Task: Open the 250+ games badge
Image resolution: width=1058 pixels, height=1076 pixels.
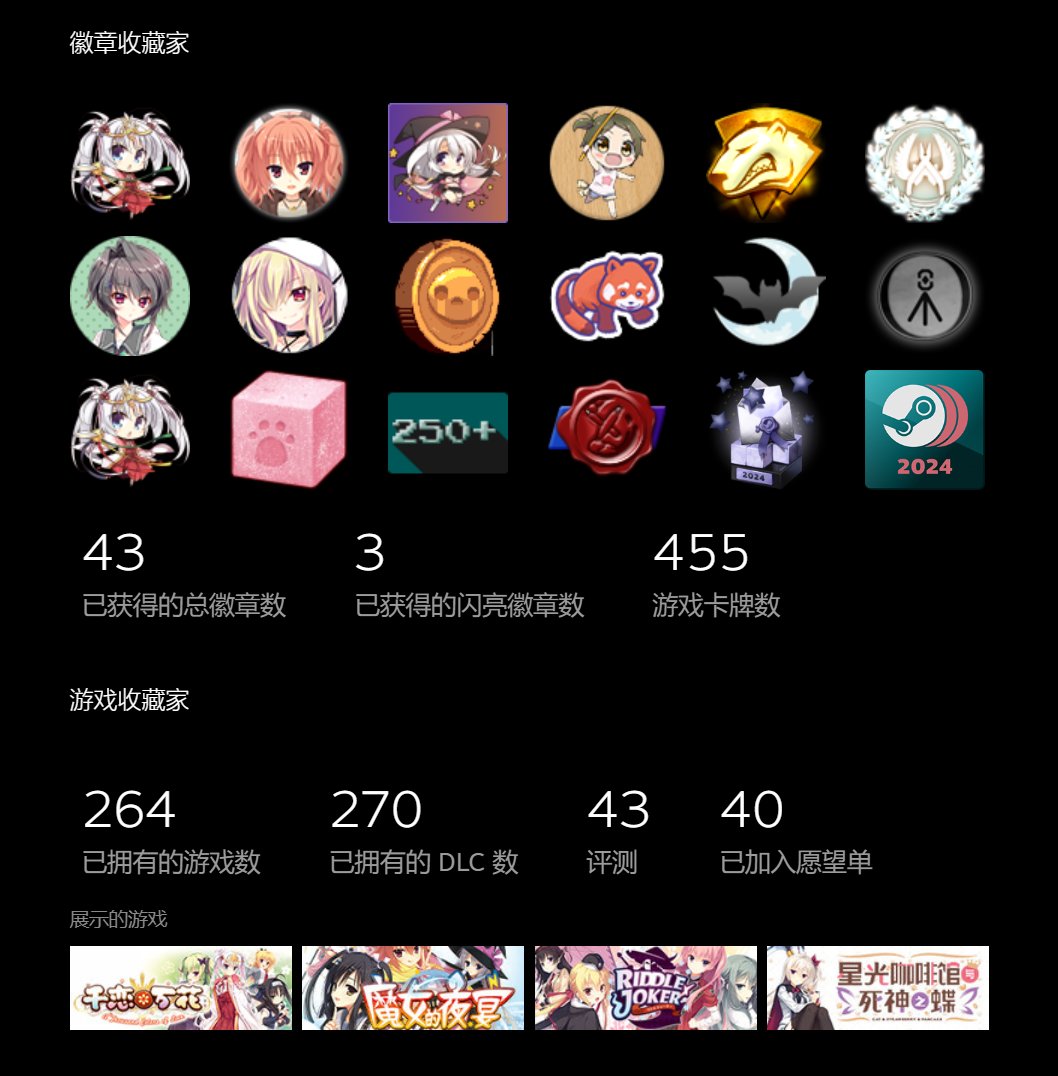Action: pos(447,432)
